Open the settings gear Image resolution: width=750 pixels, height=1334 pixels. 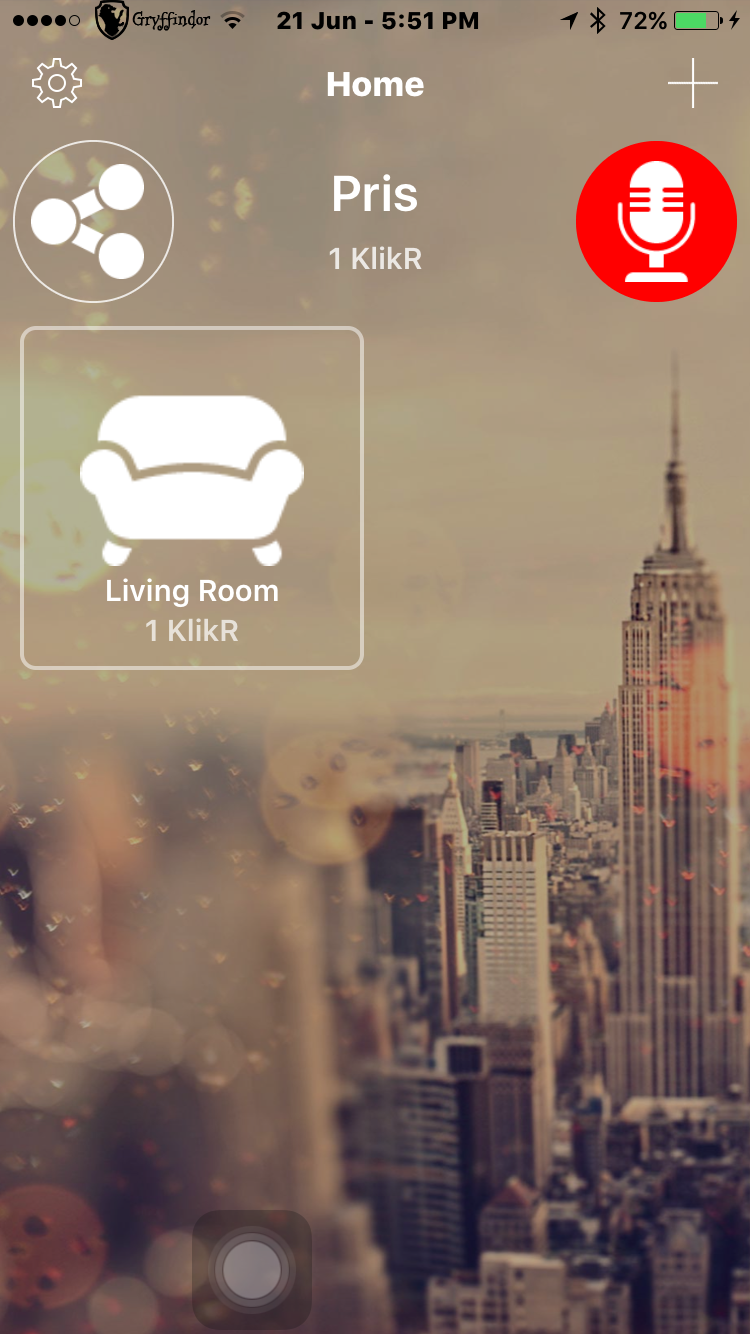click(57, 84)
